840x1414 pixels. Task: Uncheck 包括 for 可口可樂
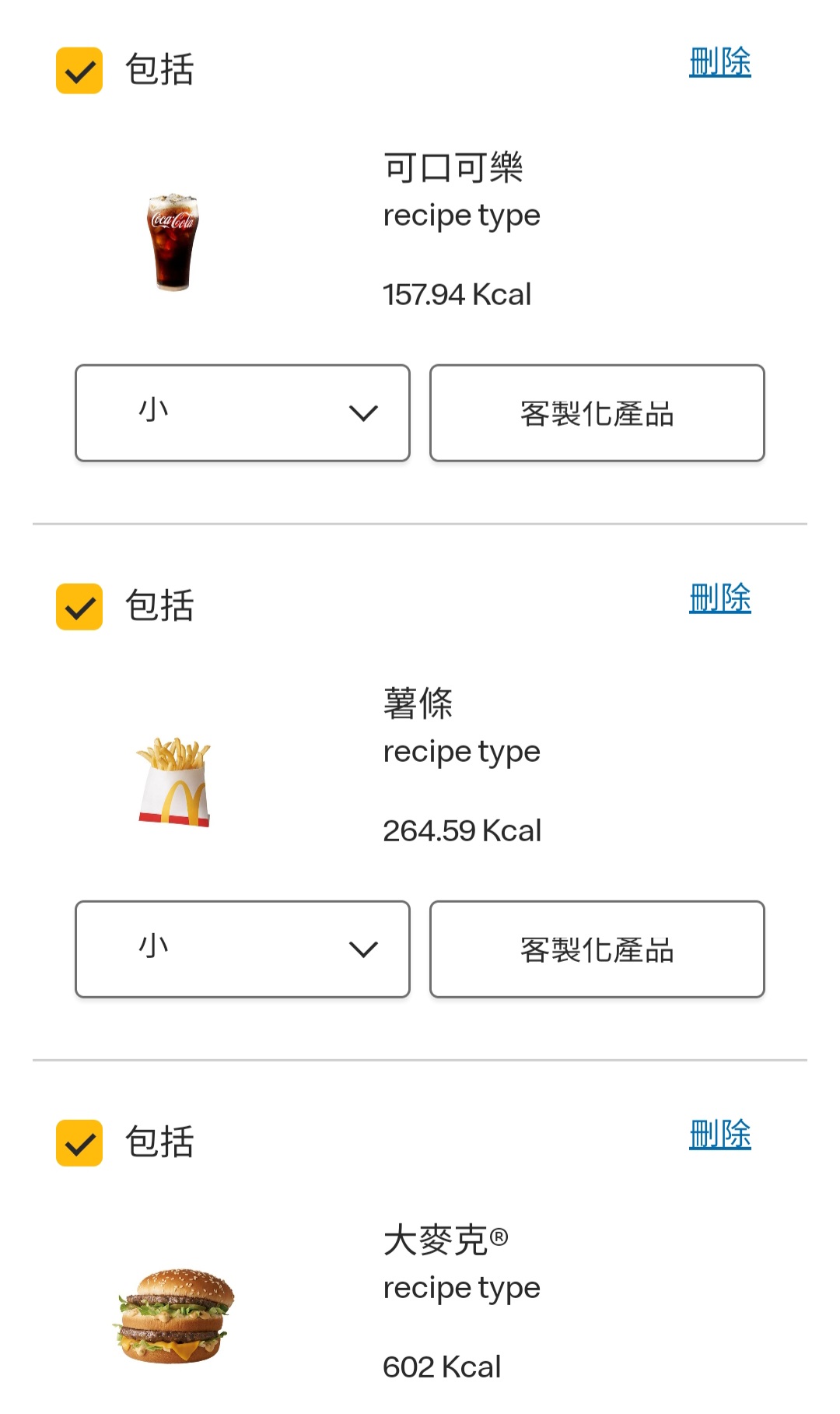tap(79, 71)
